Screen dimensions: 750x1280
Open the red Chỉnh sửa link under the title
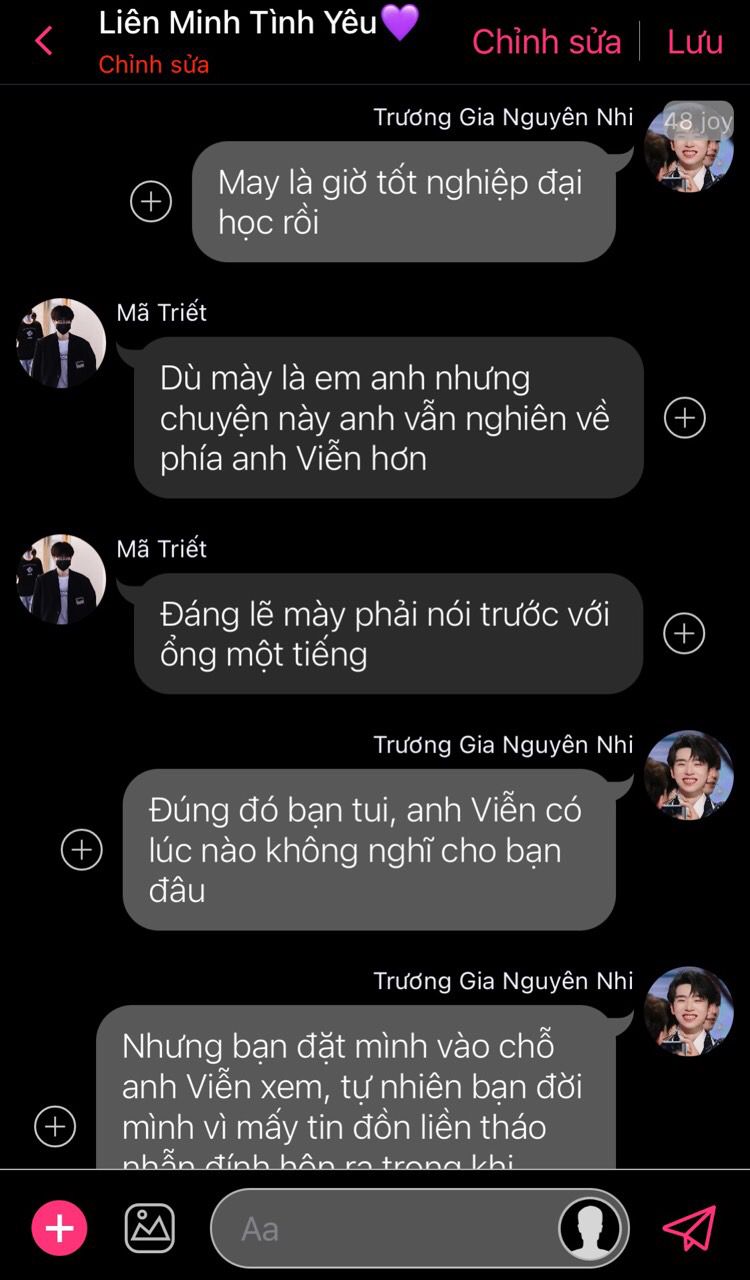coord(154,65)
